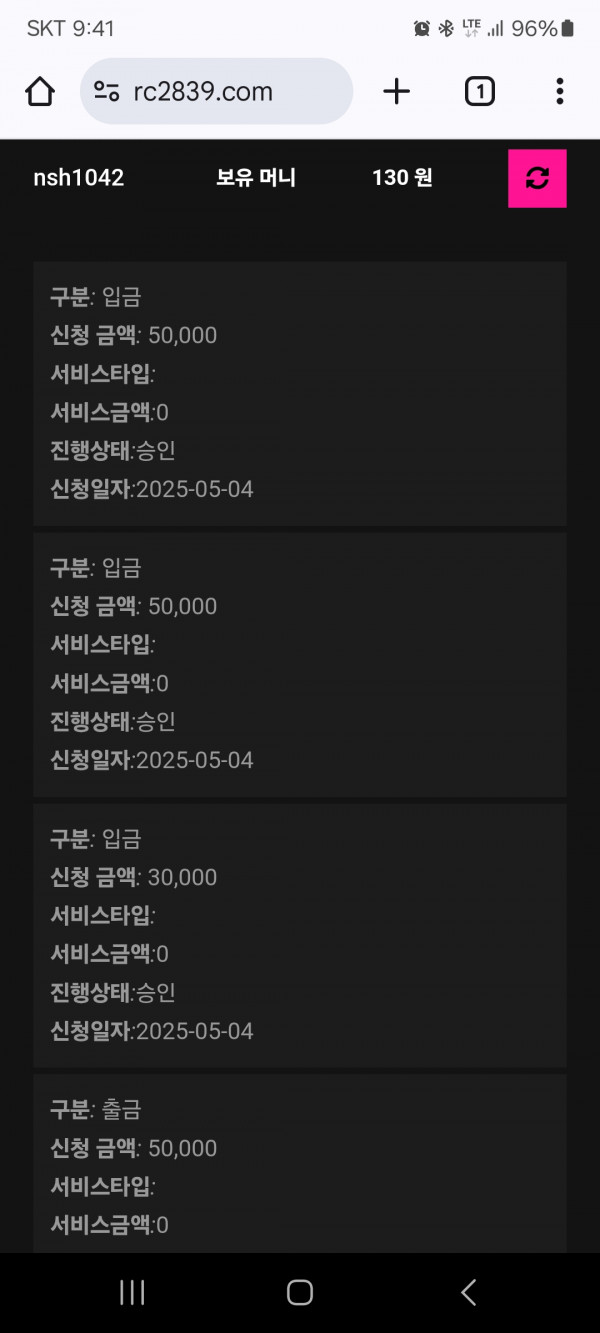Go back using the system back button
The width and height of the screenshot is (600, 1333).
468,1292
